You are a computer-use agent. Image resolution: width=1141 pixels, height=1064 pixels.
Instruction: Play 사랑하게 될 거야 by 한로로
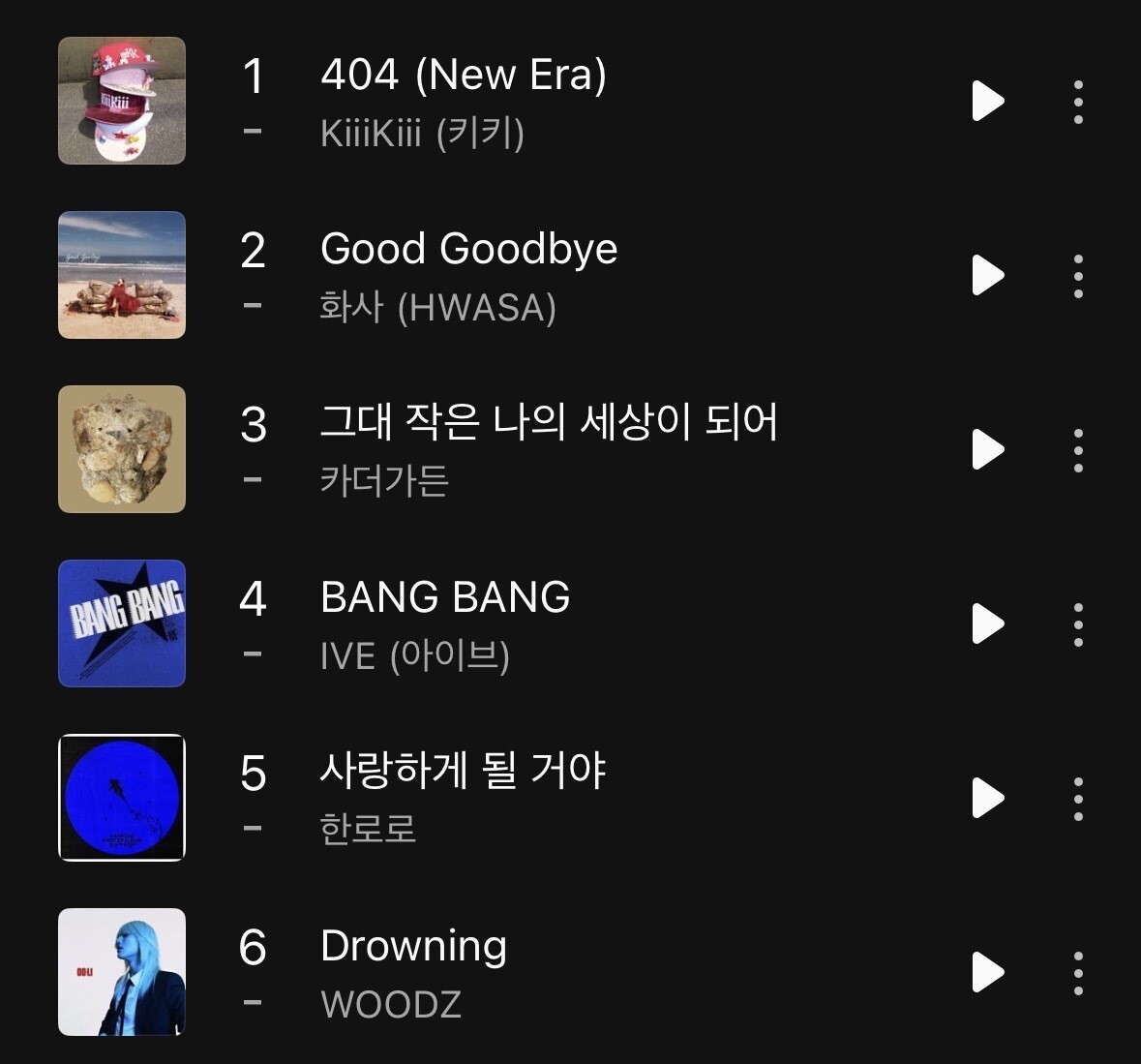pos(987,798)
